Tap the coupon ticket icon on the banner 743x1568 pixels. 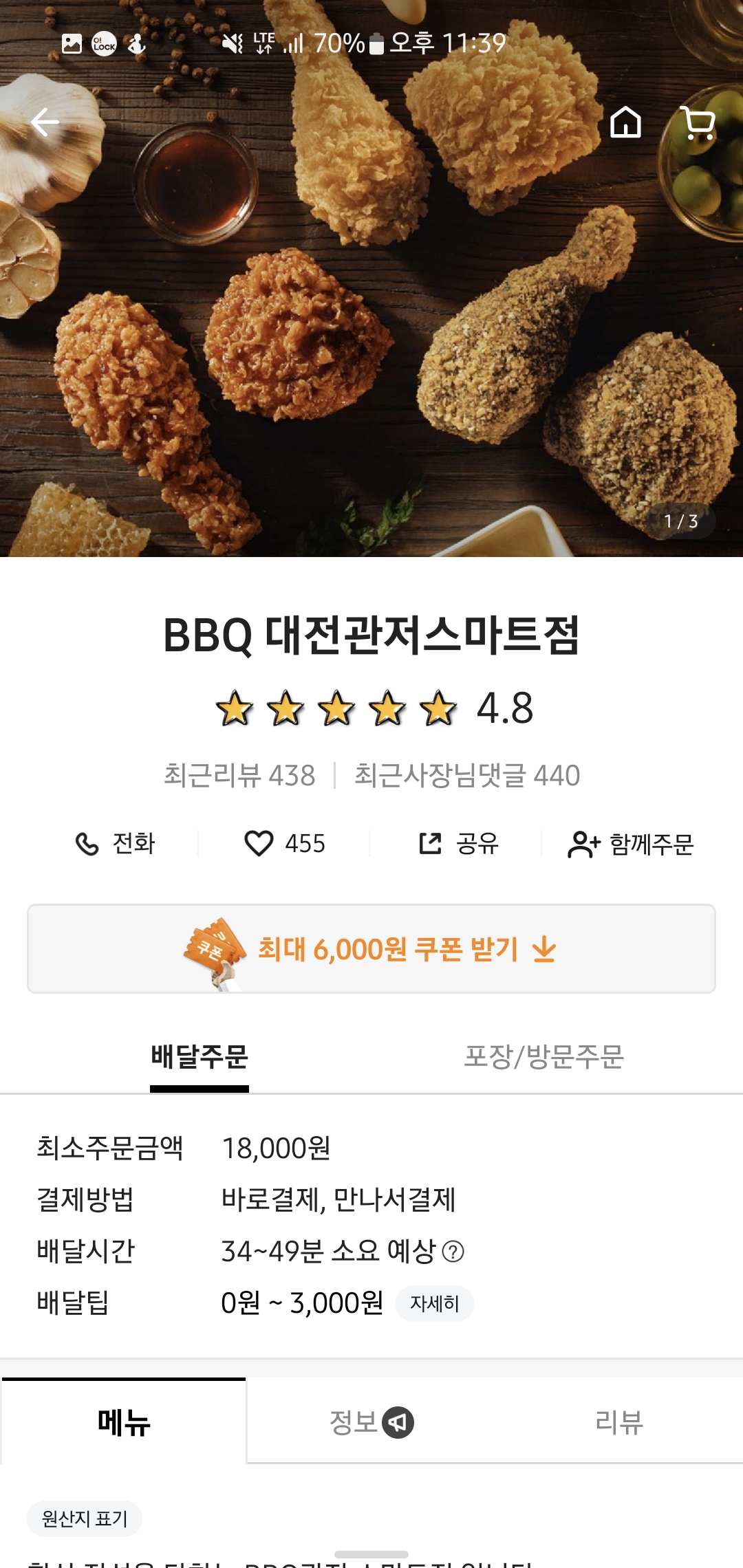pyautogui.click(x=213, y=948)
